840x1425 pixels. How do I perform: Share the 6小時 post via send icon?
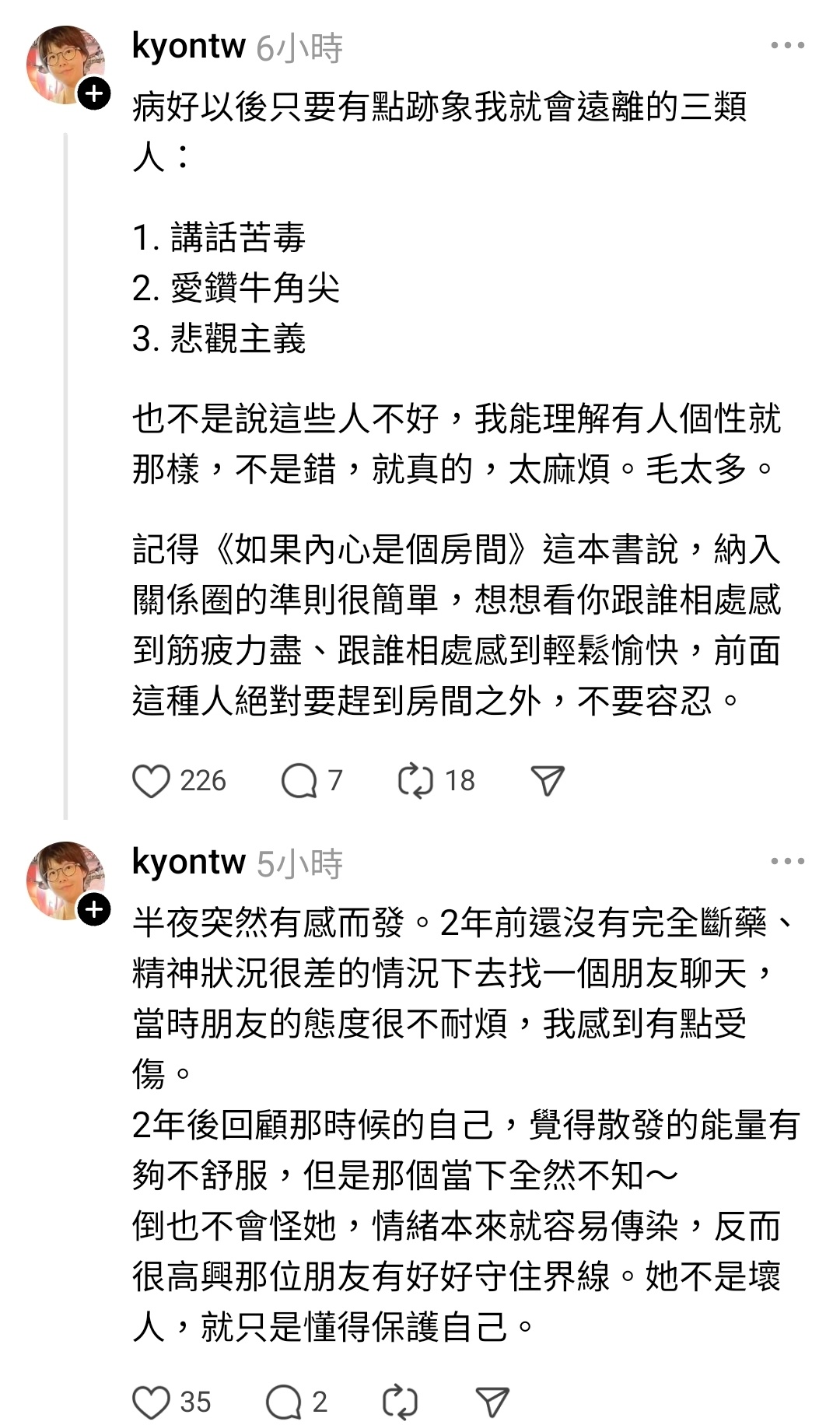(547, 781)
